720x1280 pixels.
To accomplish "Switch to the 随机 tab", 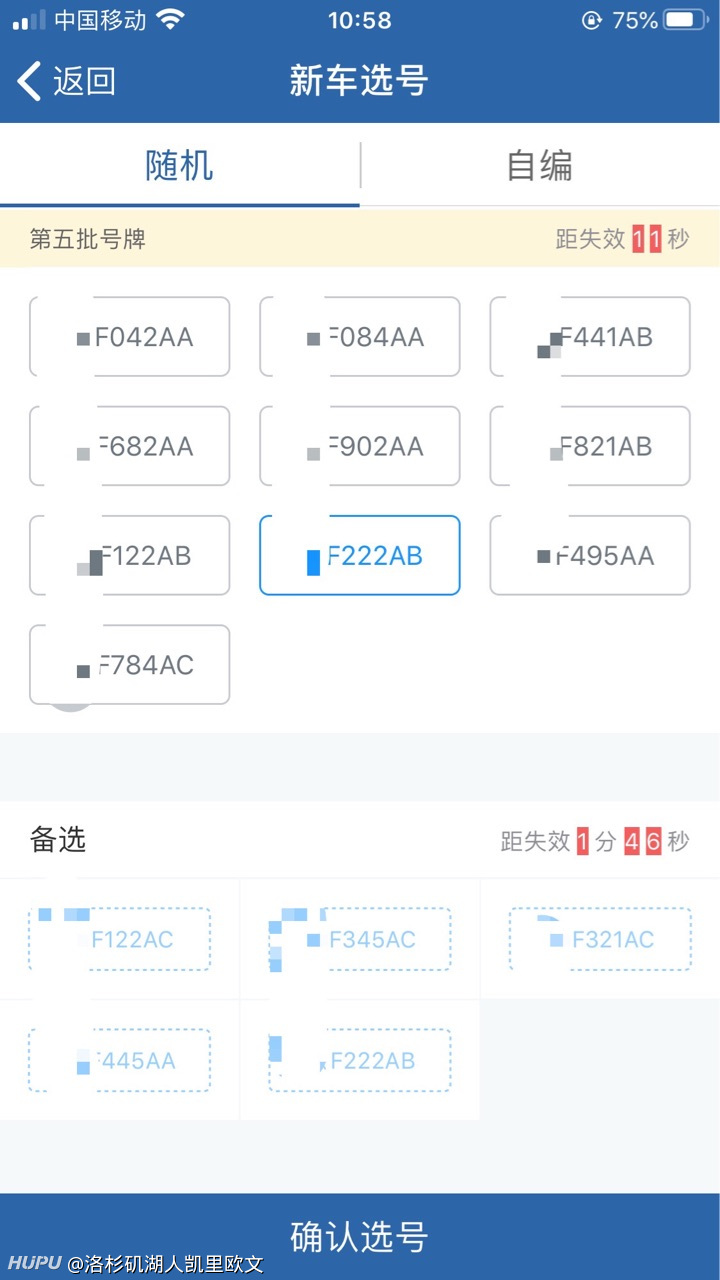I will tap(180, 165).
